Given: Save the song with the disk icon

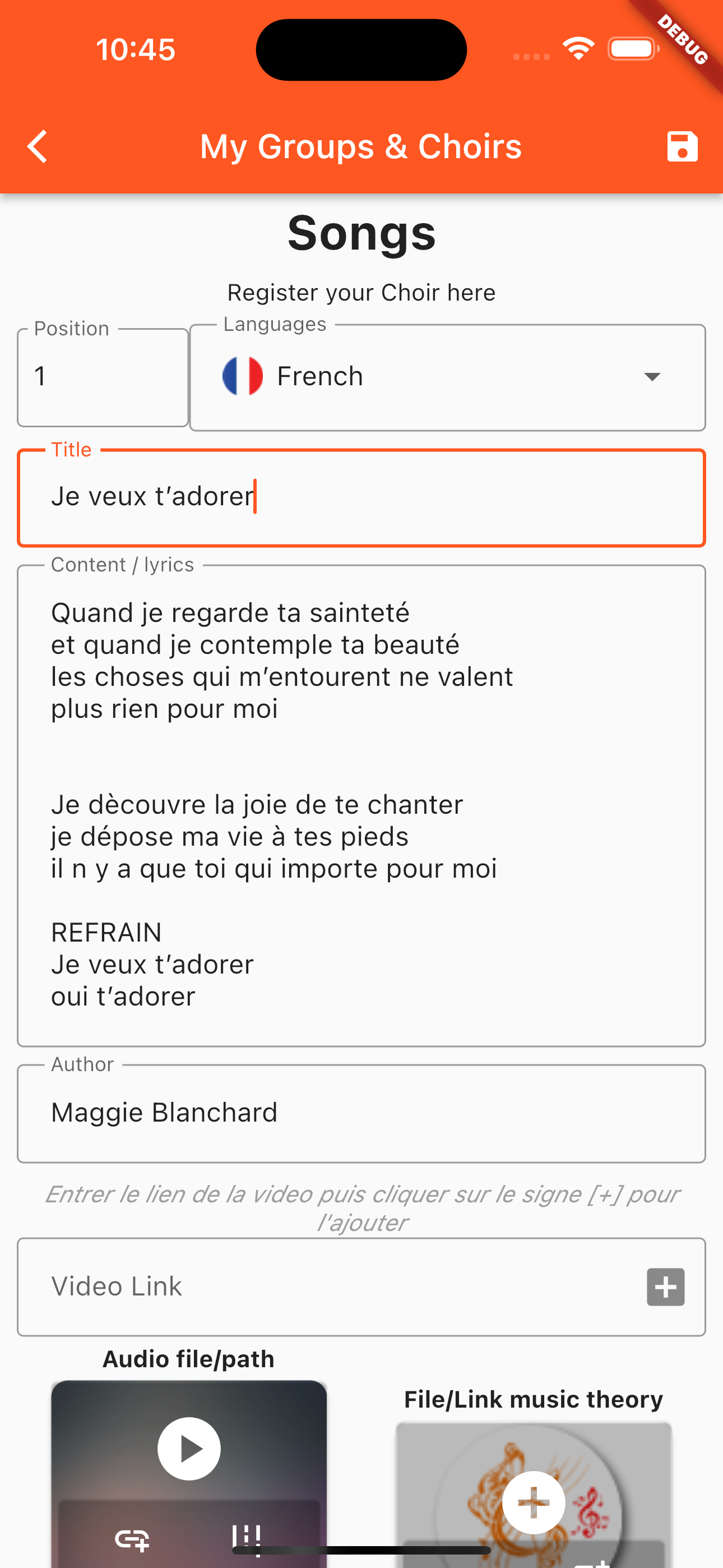Looking at the screenshot, I should point(682,147).
